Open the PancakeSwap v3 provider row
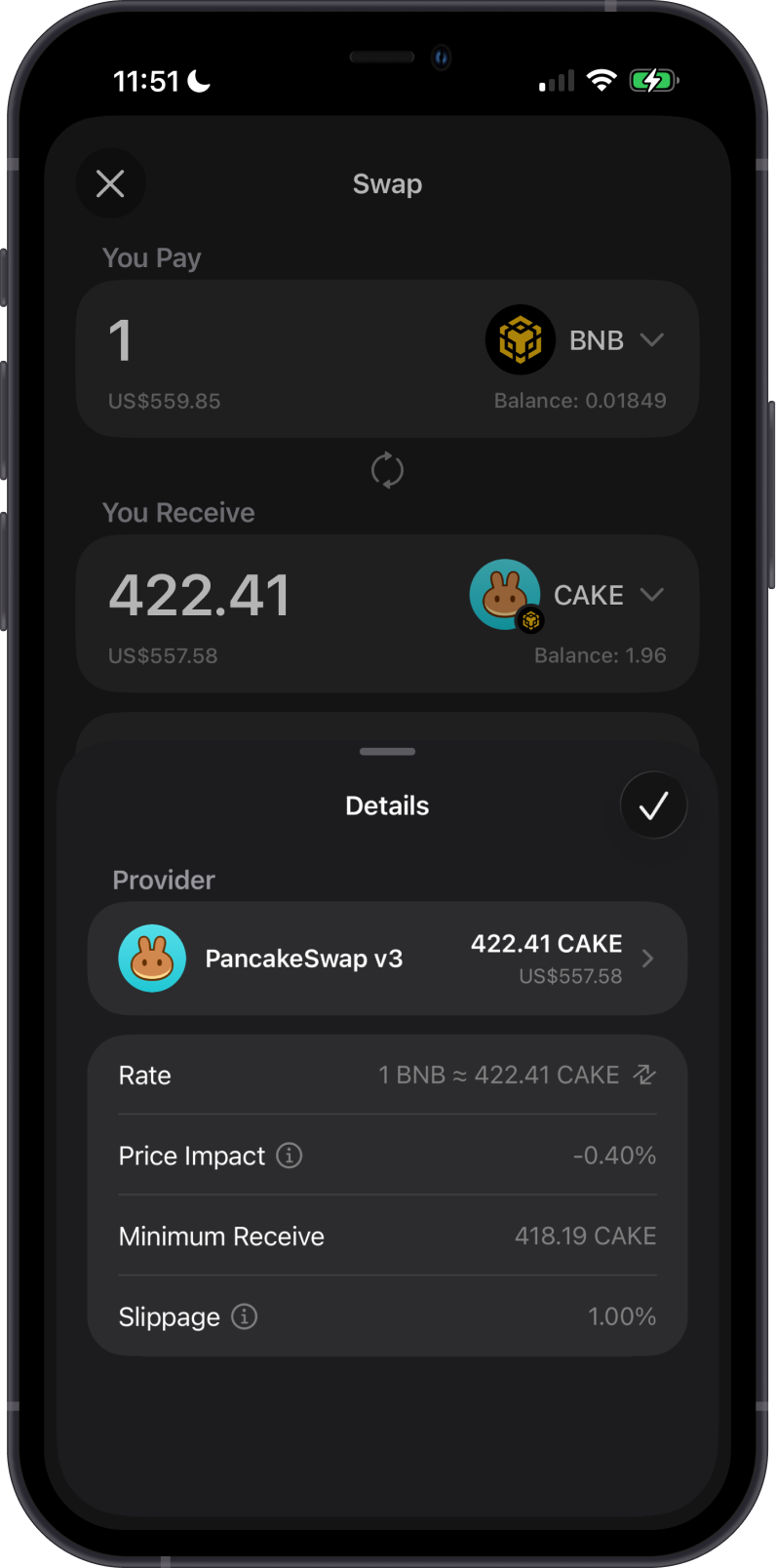 [387, 959]
